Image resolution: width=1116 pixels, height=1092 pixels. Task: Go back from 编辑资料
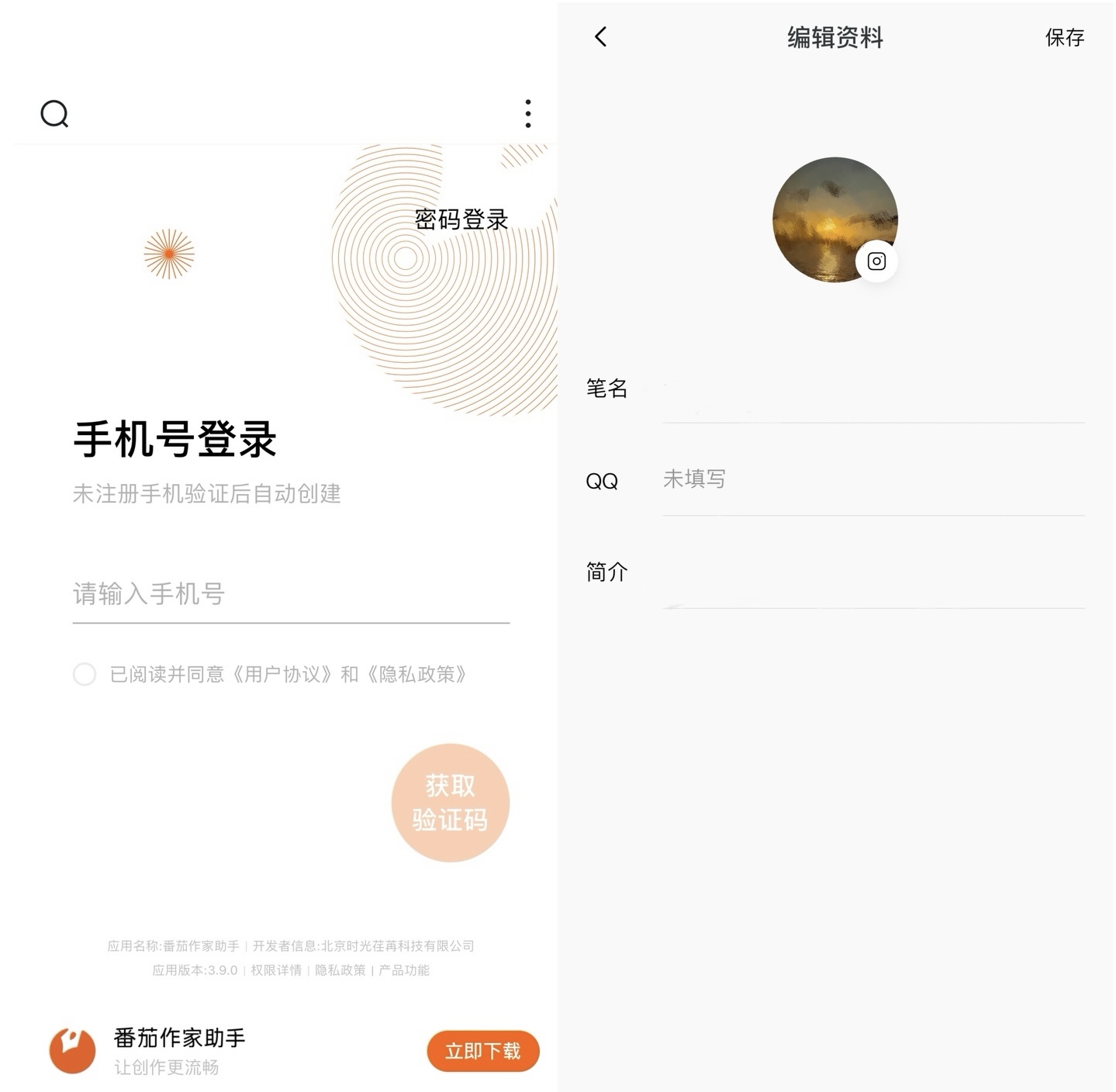[x=601, y=36]
